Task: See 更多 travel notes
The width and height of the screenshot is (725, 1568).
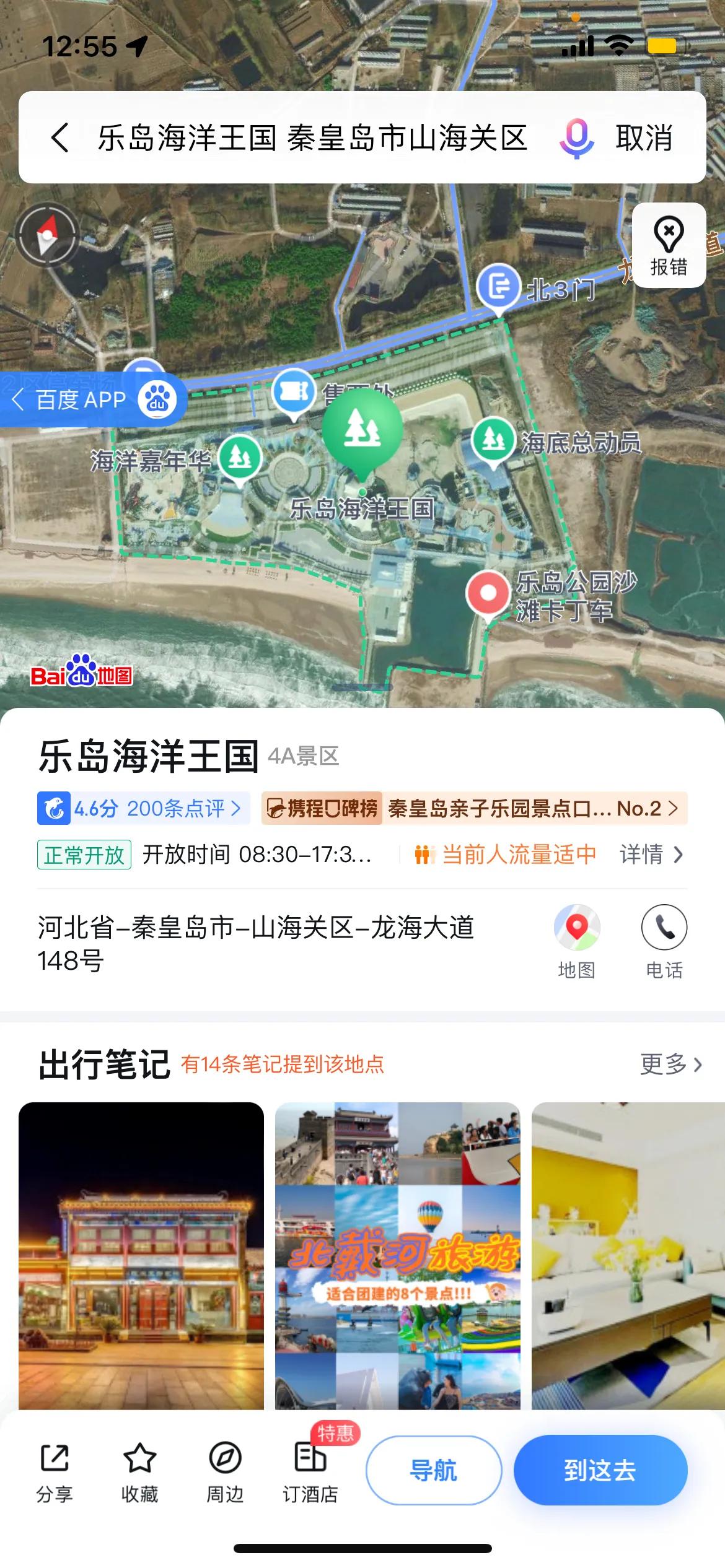Action: [x=670, y=1064]
